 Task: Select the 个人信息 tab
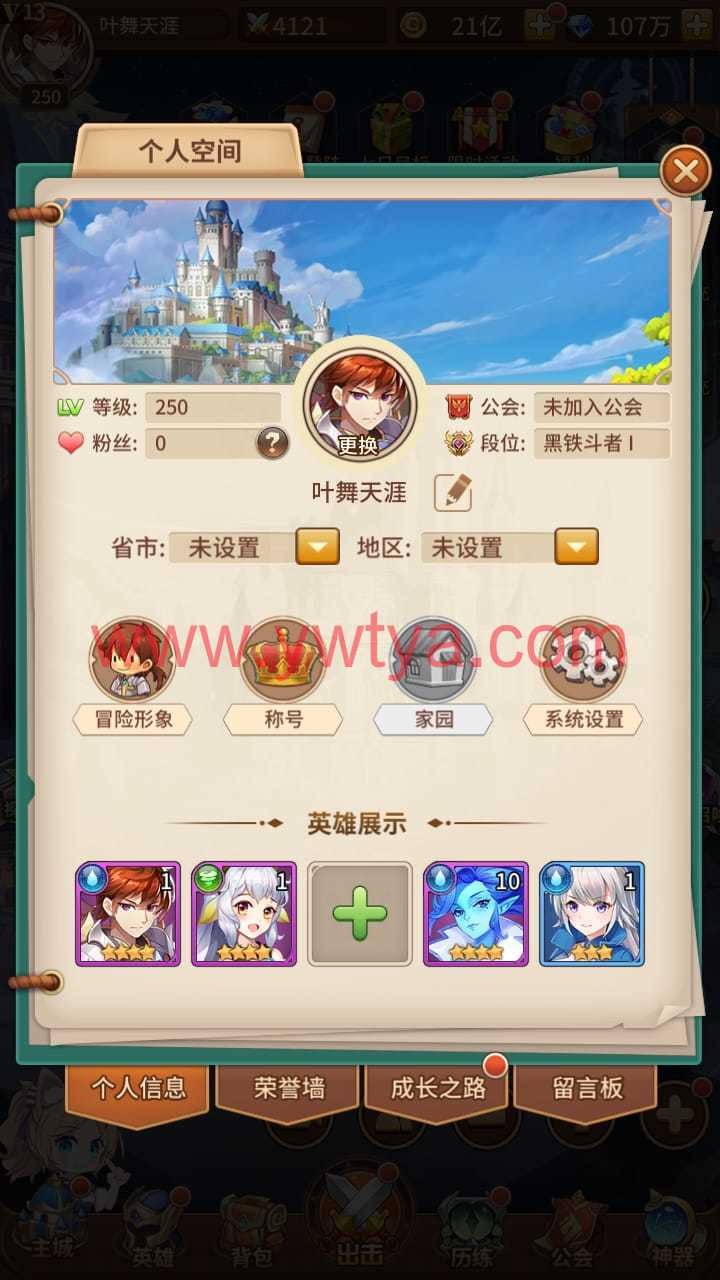tap(138, 1089)
